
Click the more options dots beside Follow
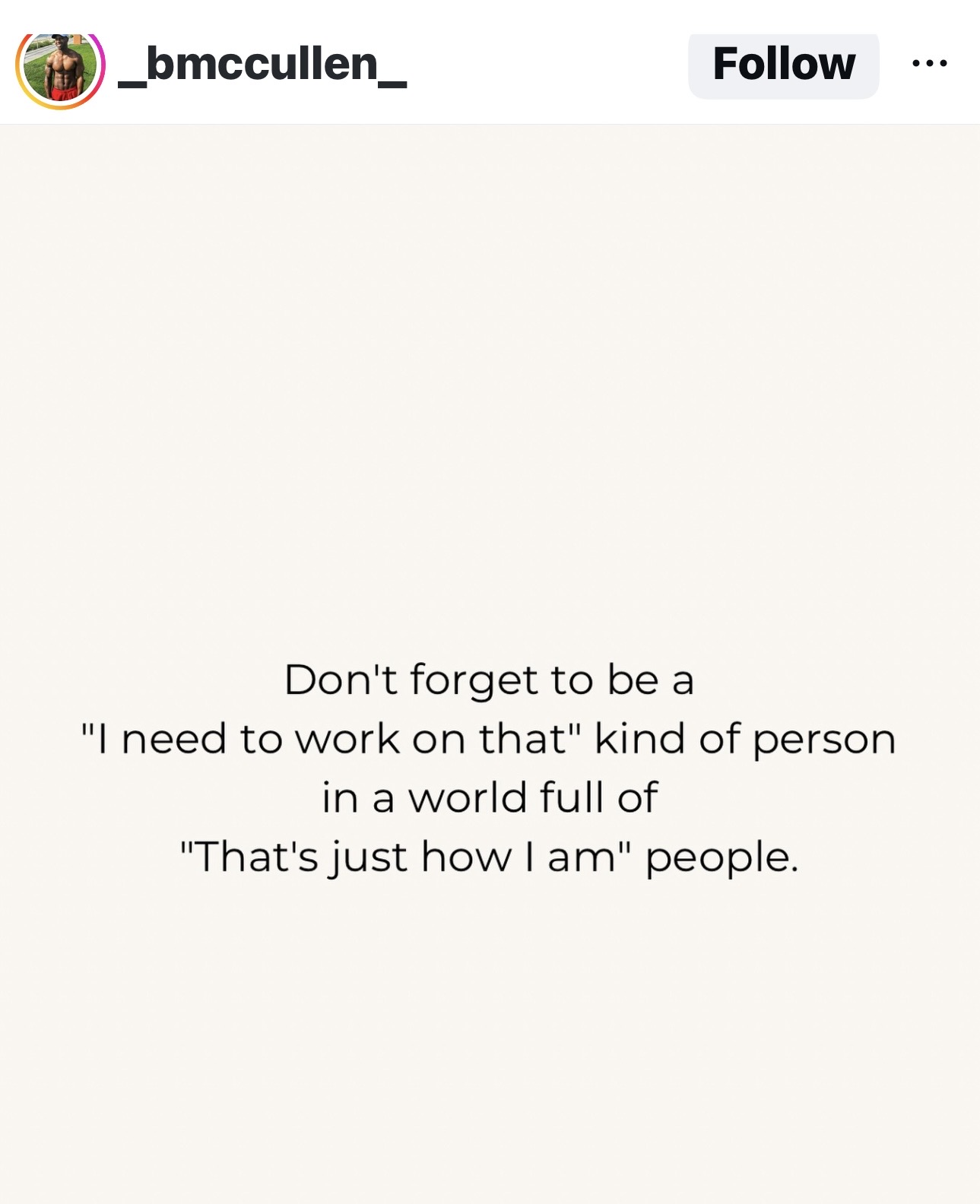coord(929,65)
